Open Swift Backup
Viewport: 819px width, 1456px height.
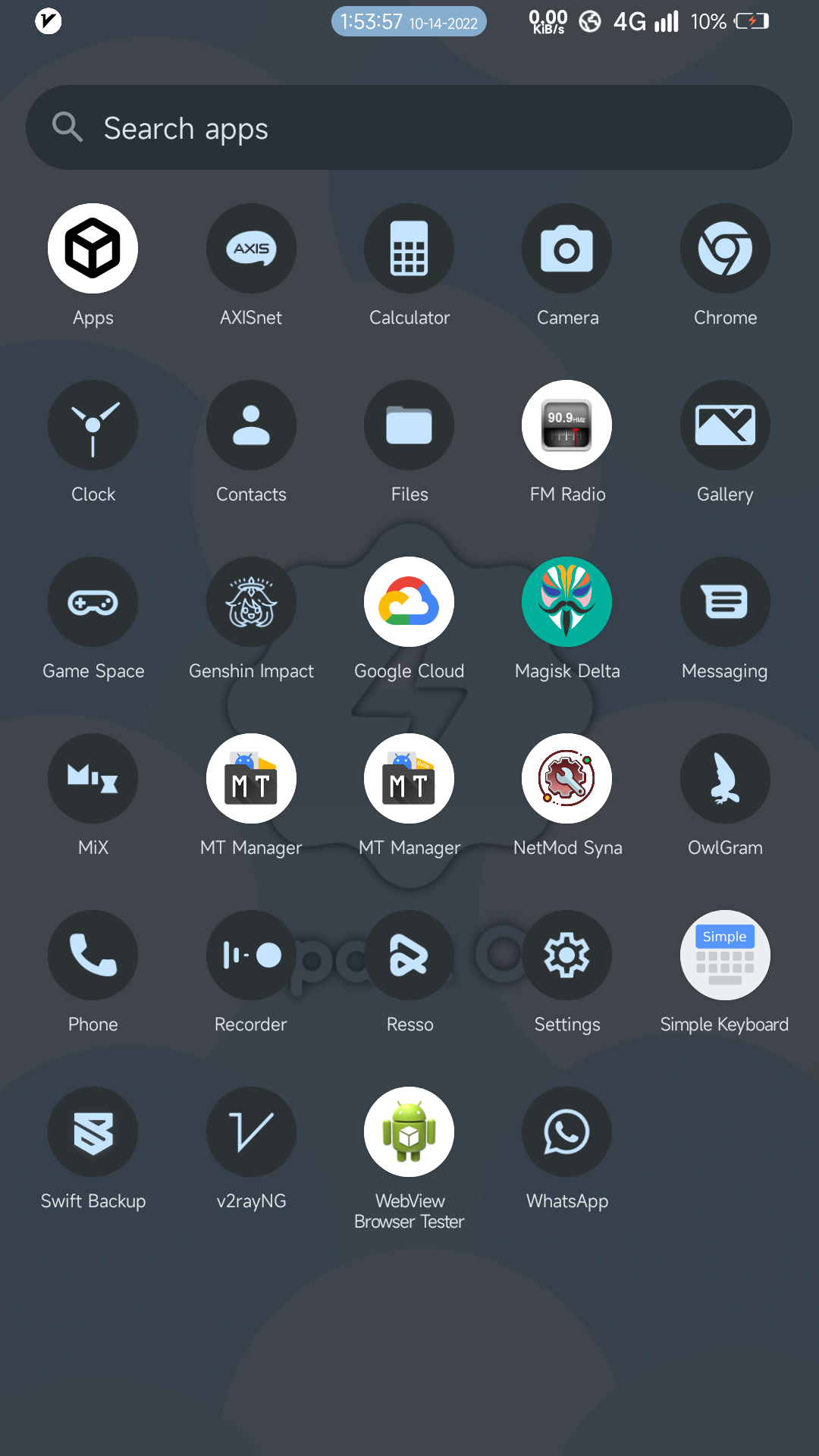93,1132
